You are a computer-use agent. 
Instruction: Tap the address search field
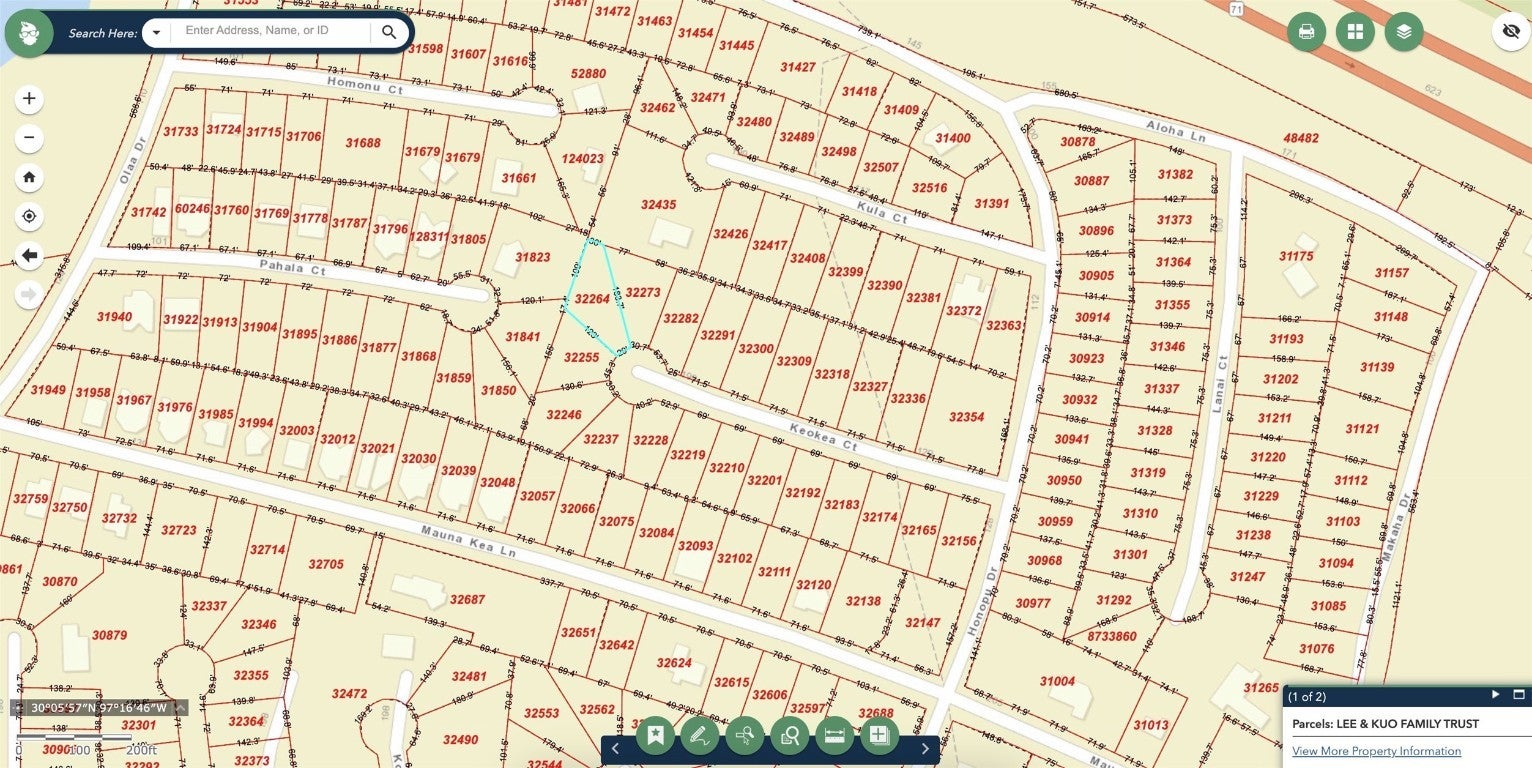point(270,31)
